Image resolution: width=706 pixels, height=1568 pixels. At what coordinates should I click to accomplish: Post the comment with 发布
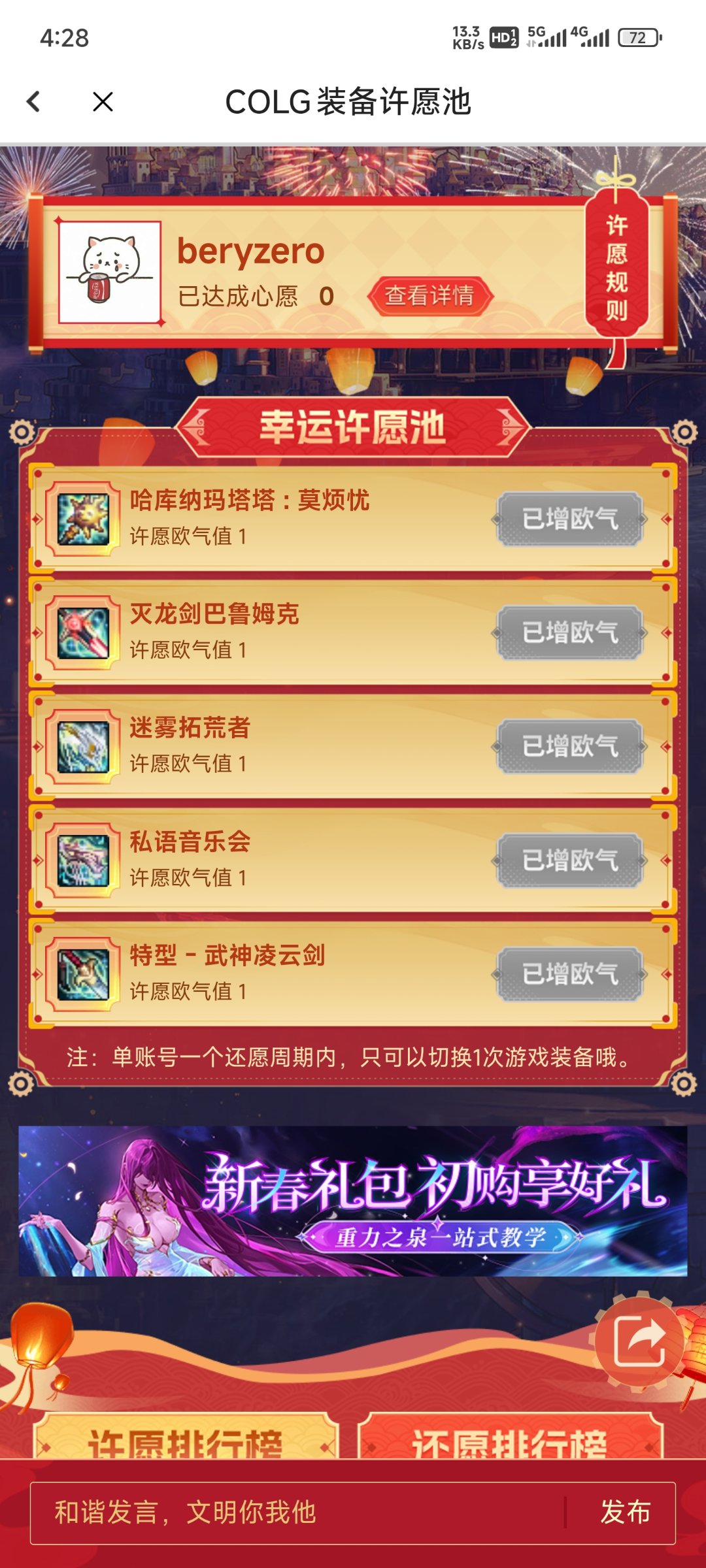pos(625,1512)
